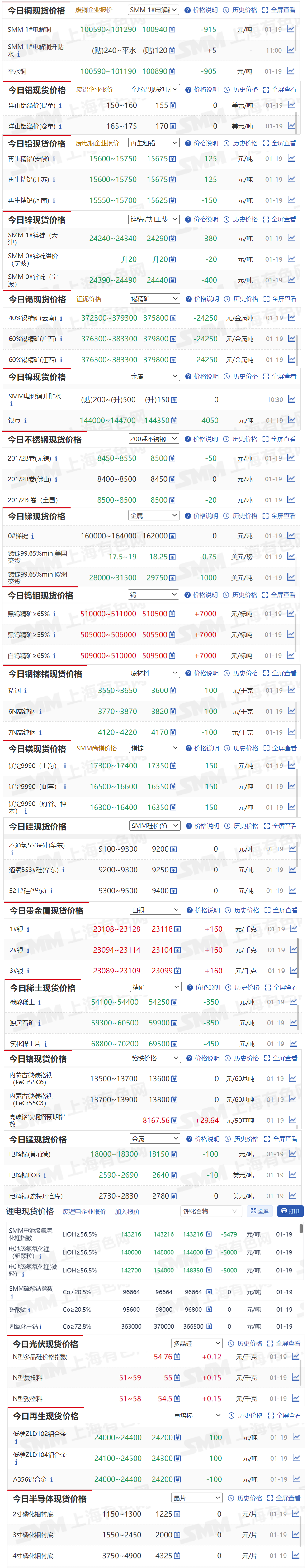
Task: Tap 全屏 button in 锂电现货价格
Action: (260, 1211)
